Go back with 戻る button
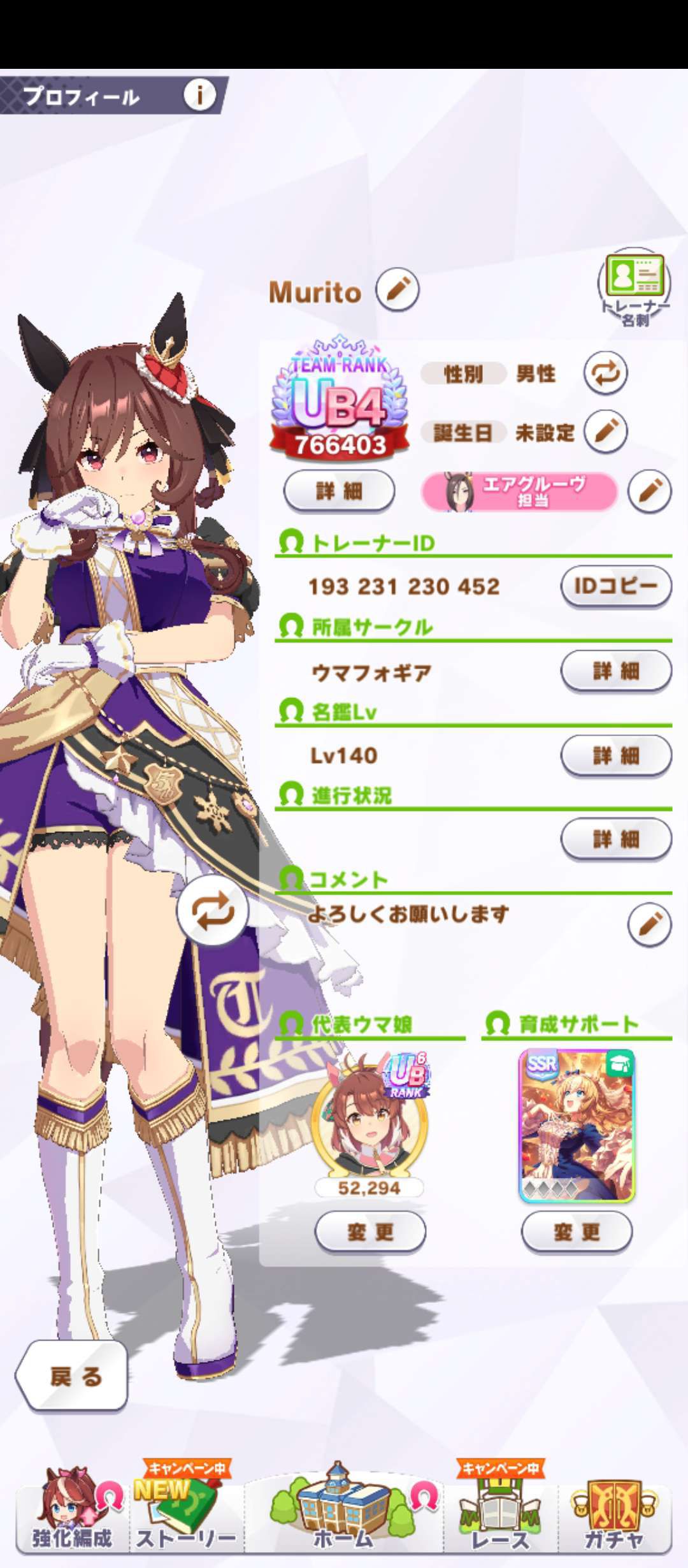This screenshot has width=688, height=1568. click(73, 1376)
